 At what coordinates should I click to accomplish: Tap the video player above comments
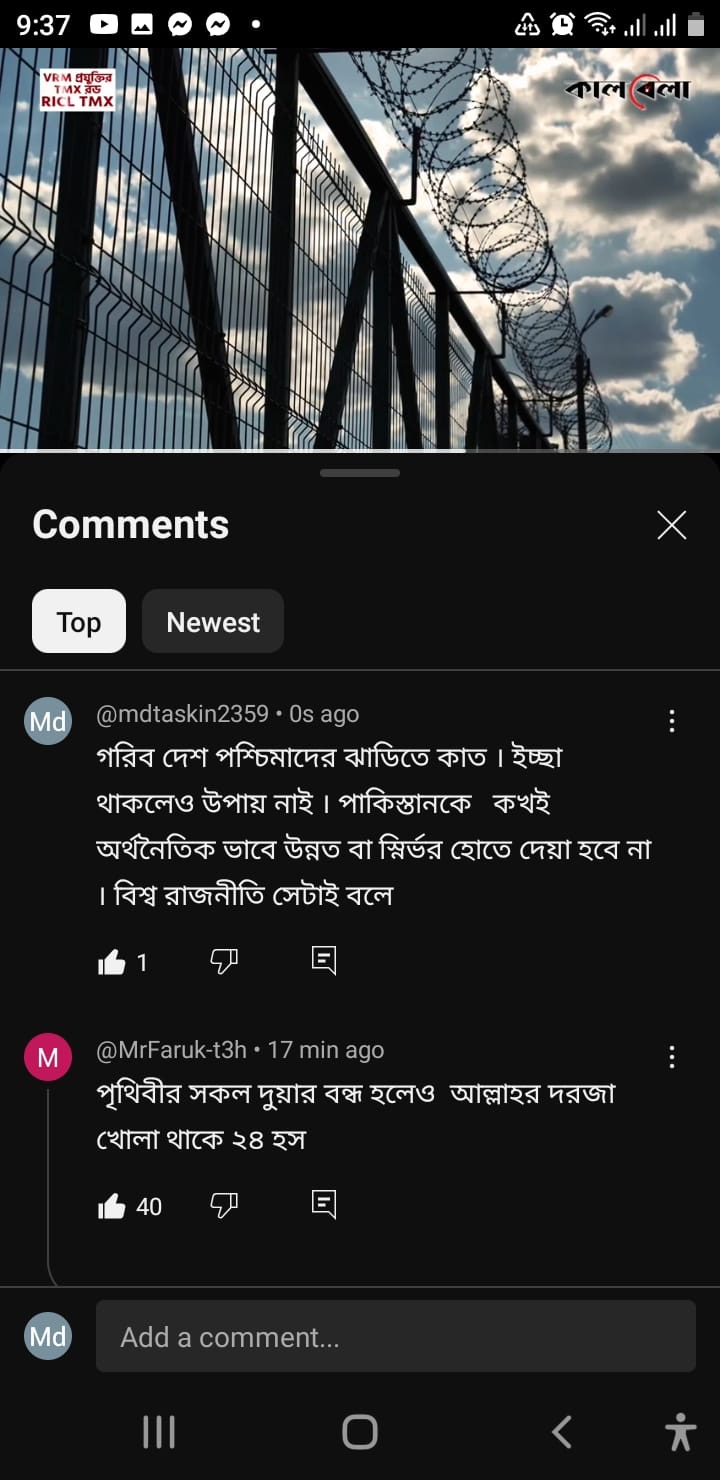pos(360,250)
